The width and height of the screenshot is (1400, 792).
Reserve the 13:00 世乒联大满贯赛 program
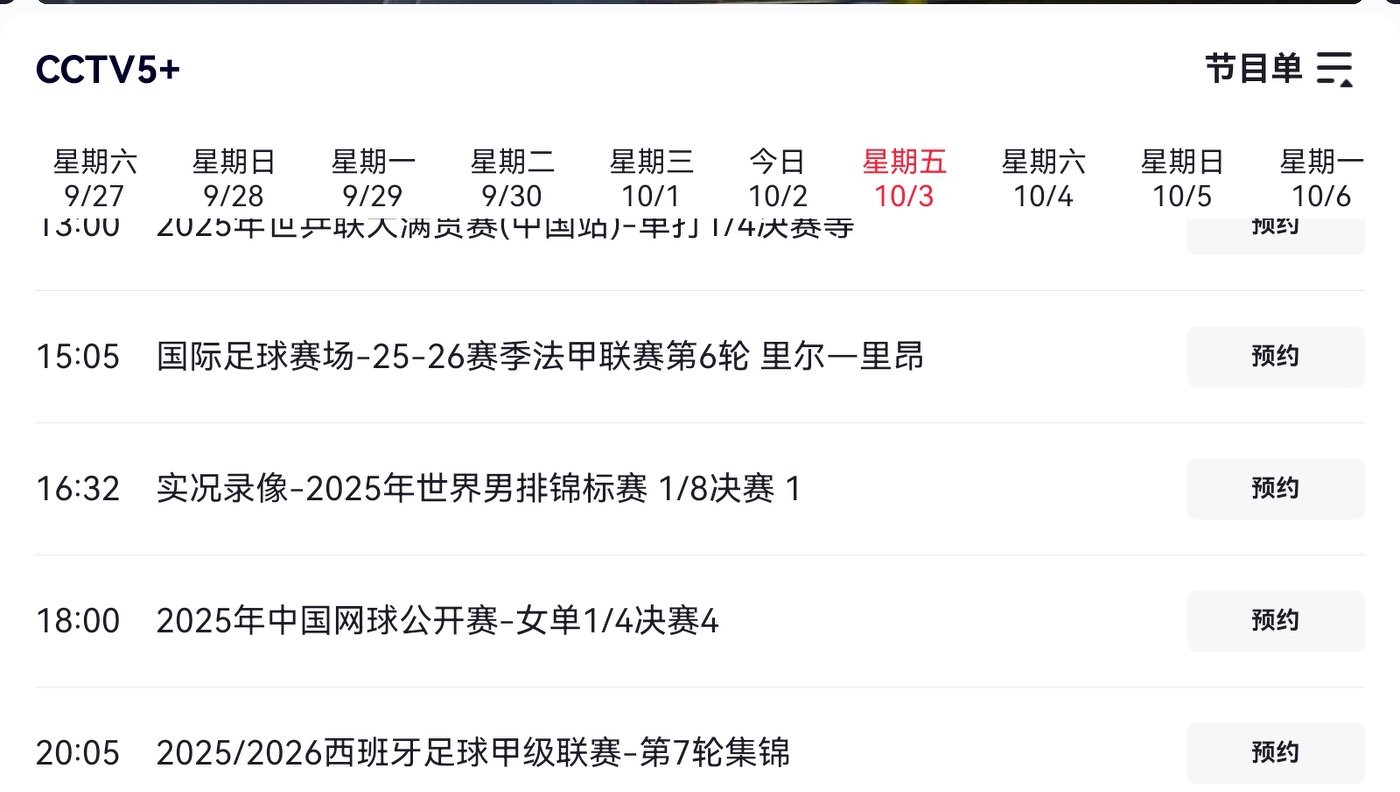1275,234
